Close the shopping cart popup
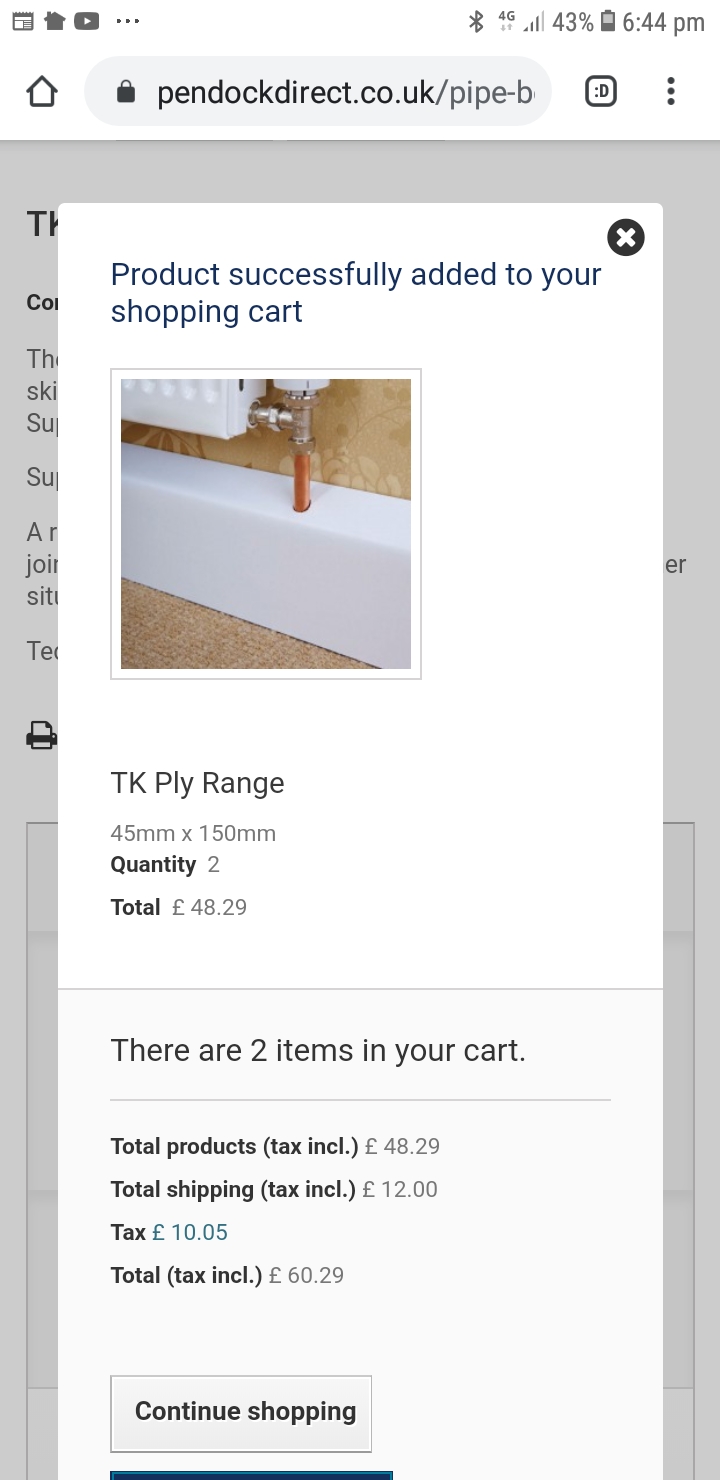The width and height of the screenshot is (720, 1480). pyautogui.click(x=625, y=238)
